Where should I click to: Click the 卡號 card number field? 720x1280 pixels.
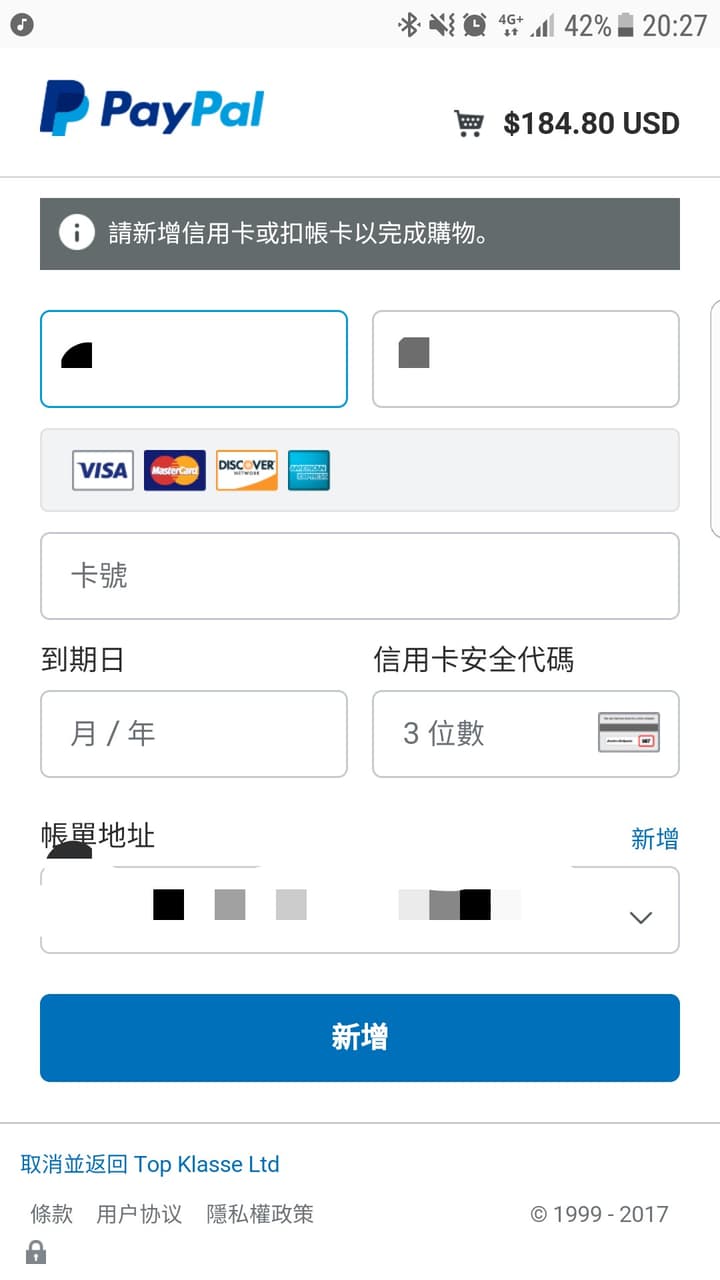(x=360, y=576)
